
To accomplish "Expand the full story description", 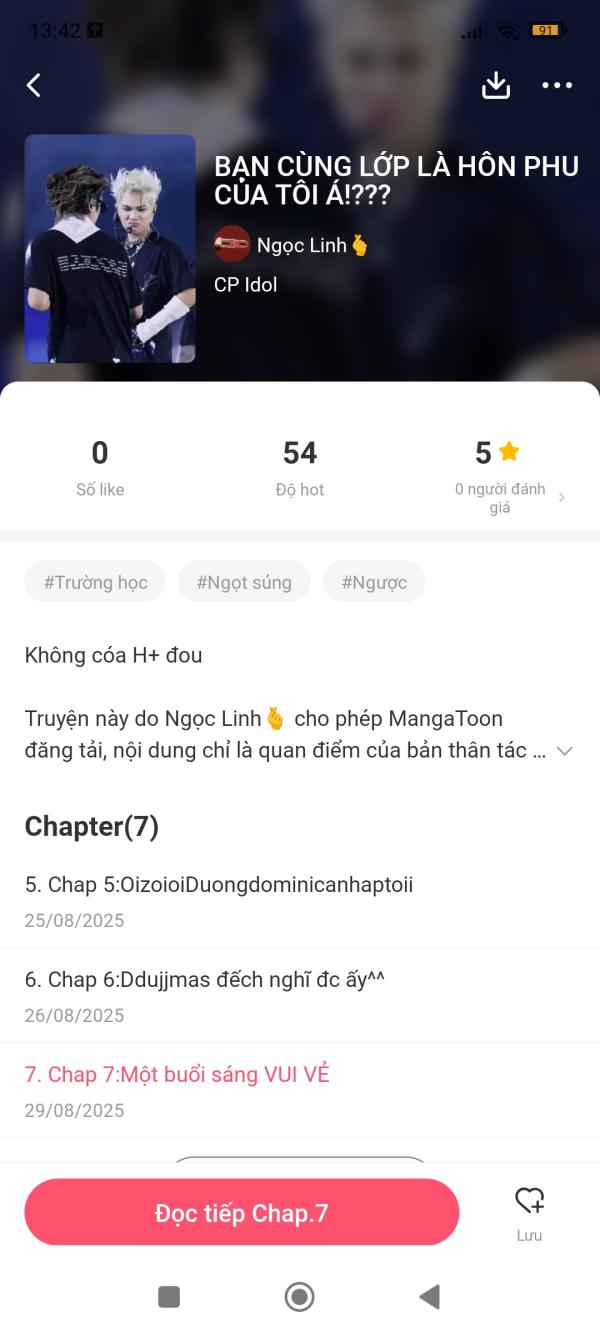I will [x=564, y=751].
